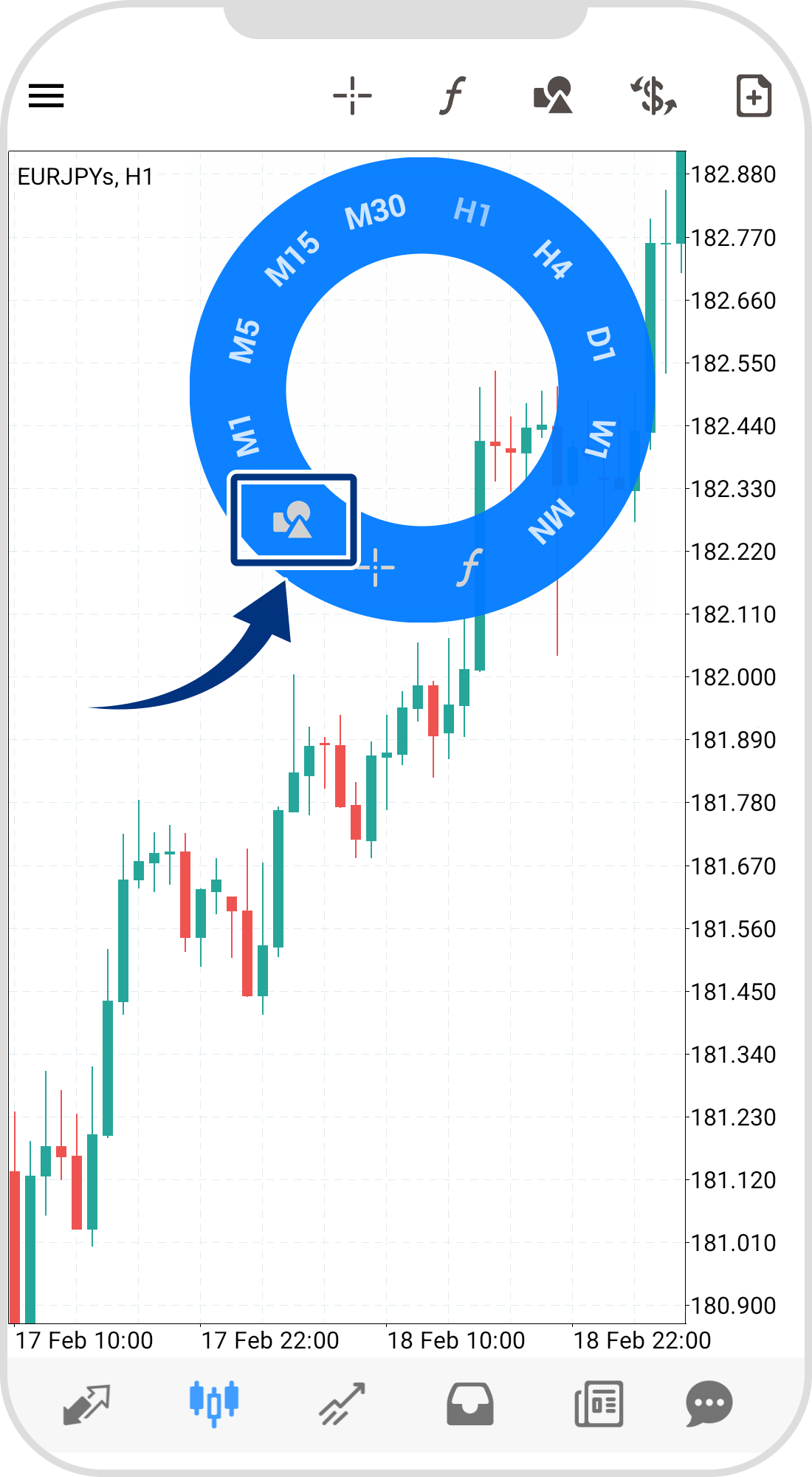Open indicators from the top toolbar

pyautogui.click(x=453, y=96)
